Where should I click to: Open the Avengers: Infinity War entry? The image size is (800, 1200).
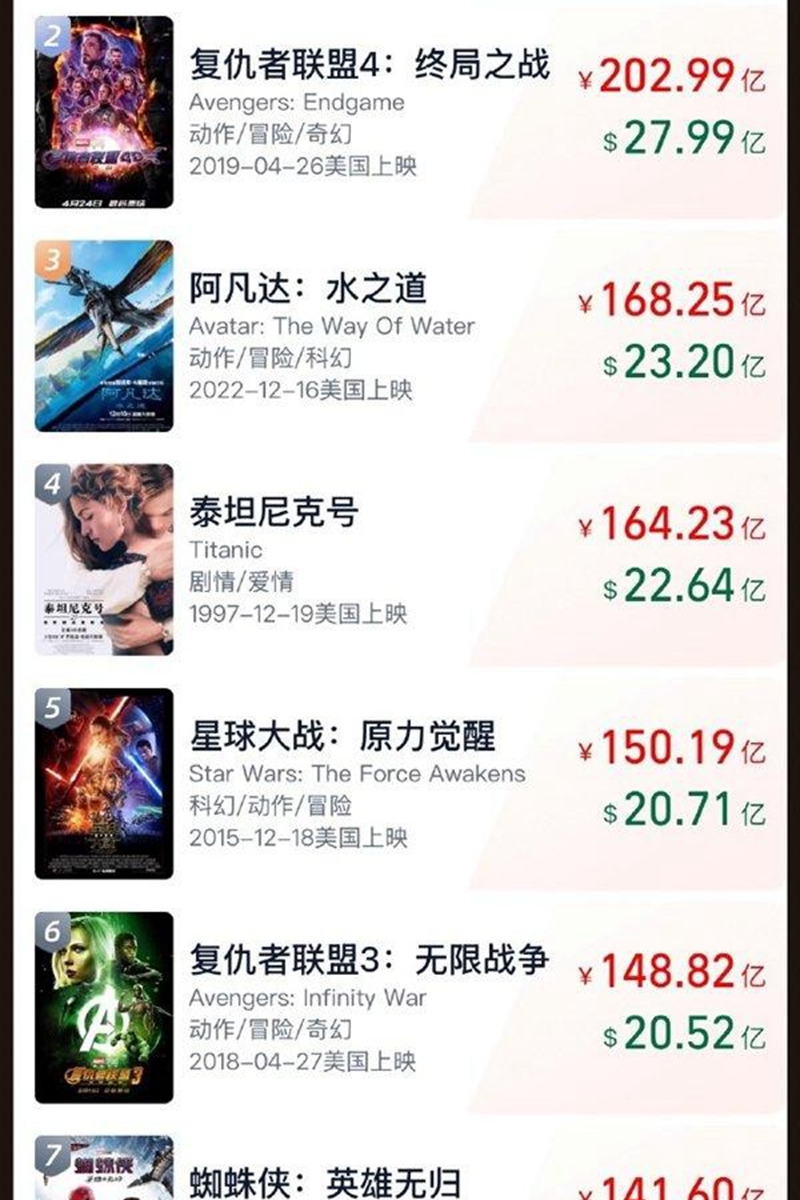[x=370, y=962]
